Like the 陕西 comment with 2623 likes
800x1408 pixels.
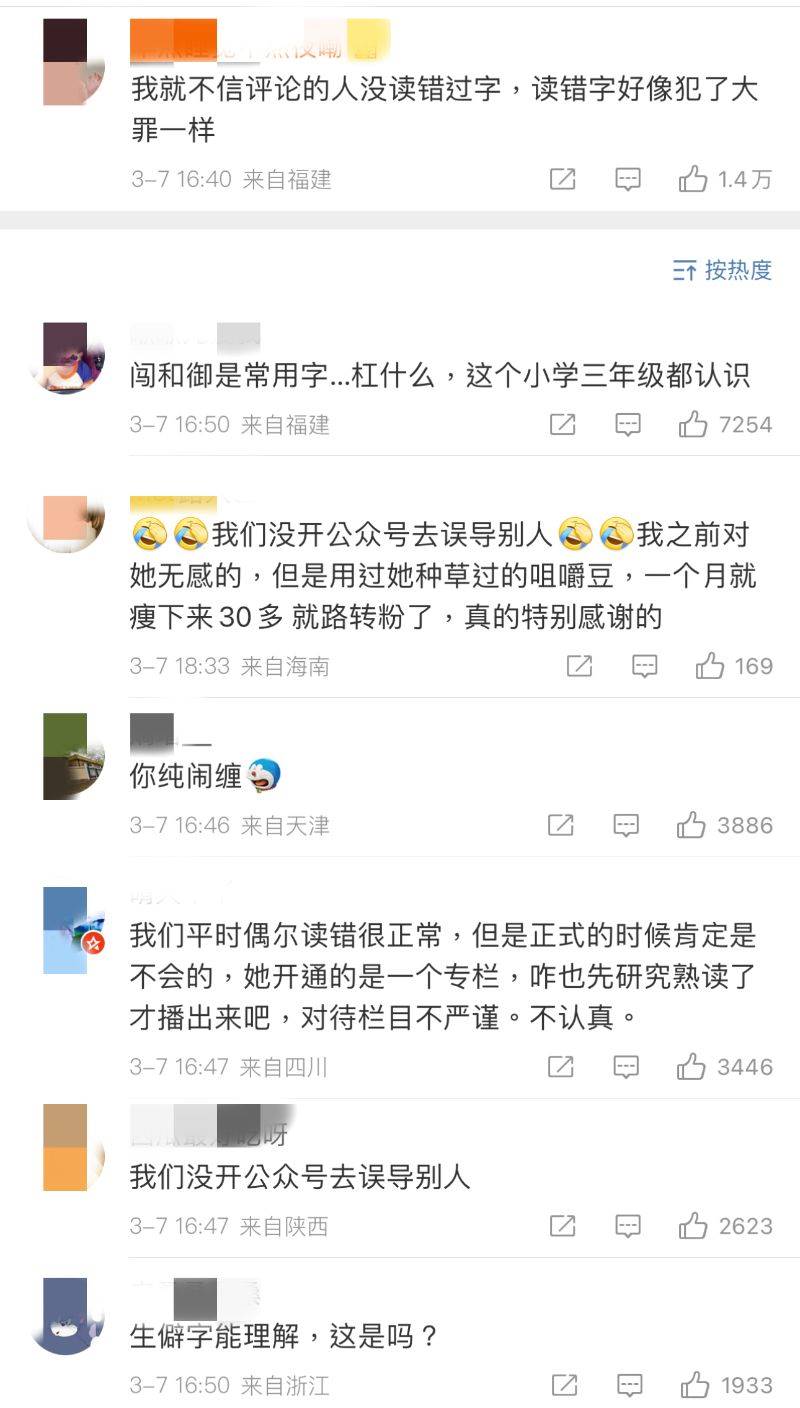coord(692,1226)
